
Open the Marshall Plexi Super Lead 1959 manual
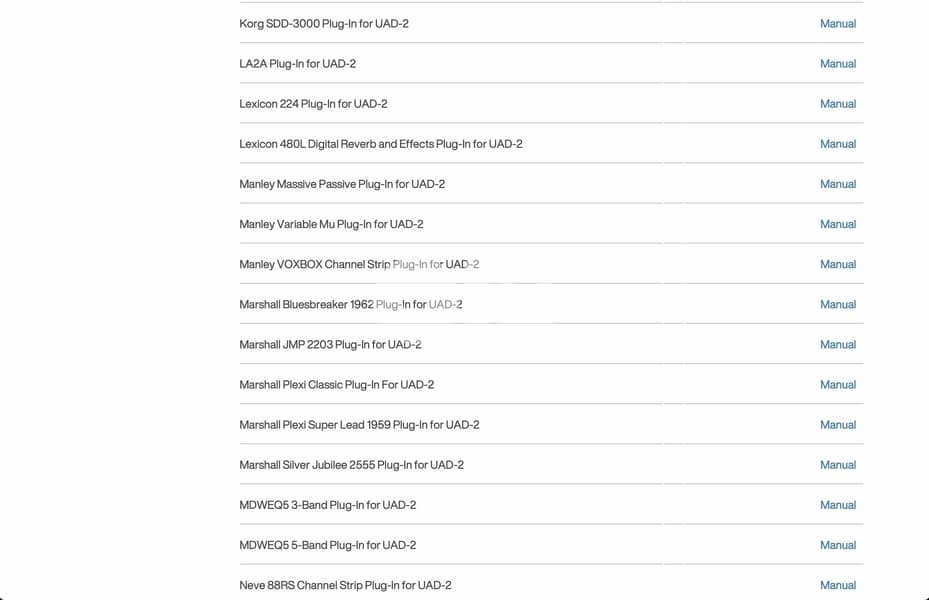[837, 424]
